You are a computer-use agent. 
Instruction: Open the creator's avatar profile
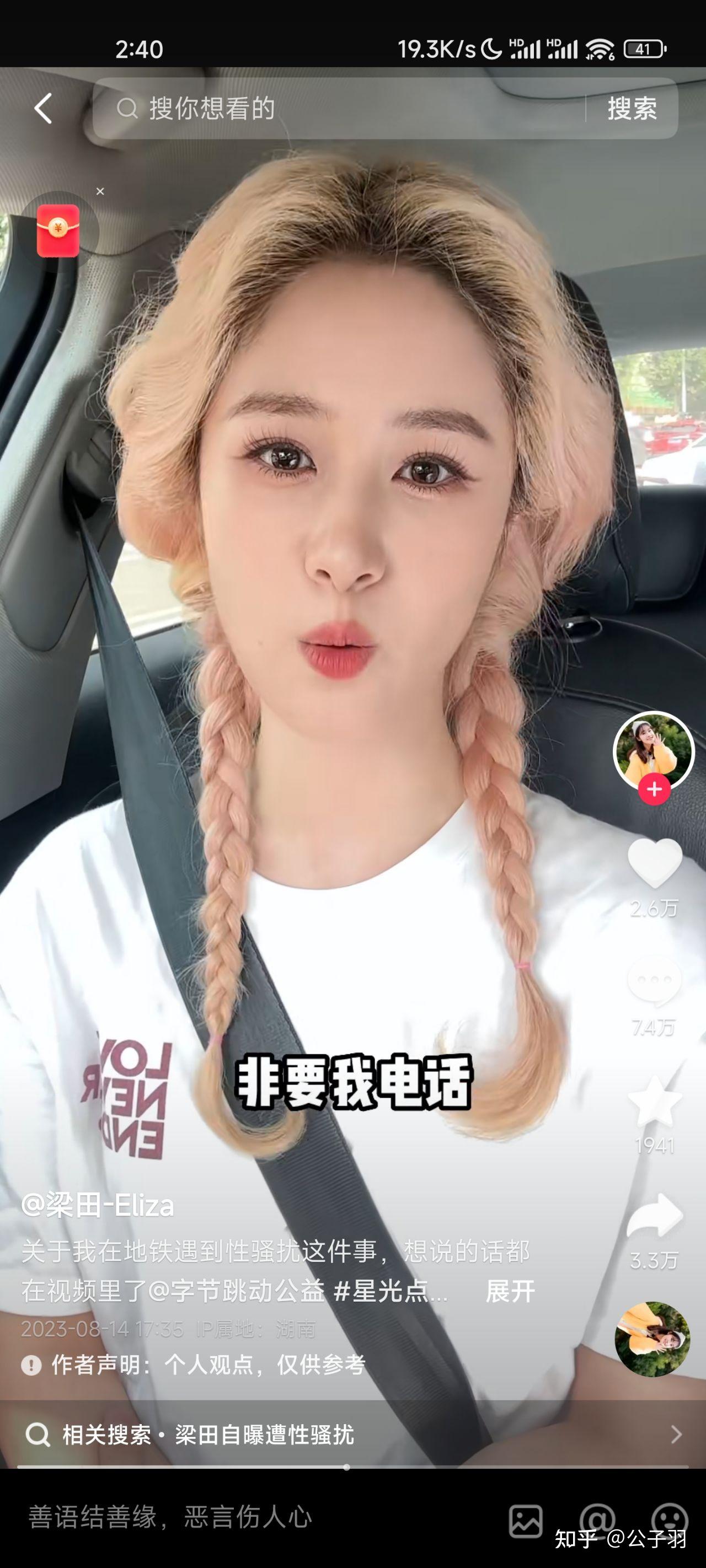click(x=654, y=750)
